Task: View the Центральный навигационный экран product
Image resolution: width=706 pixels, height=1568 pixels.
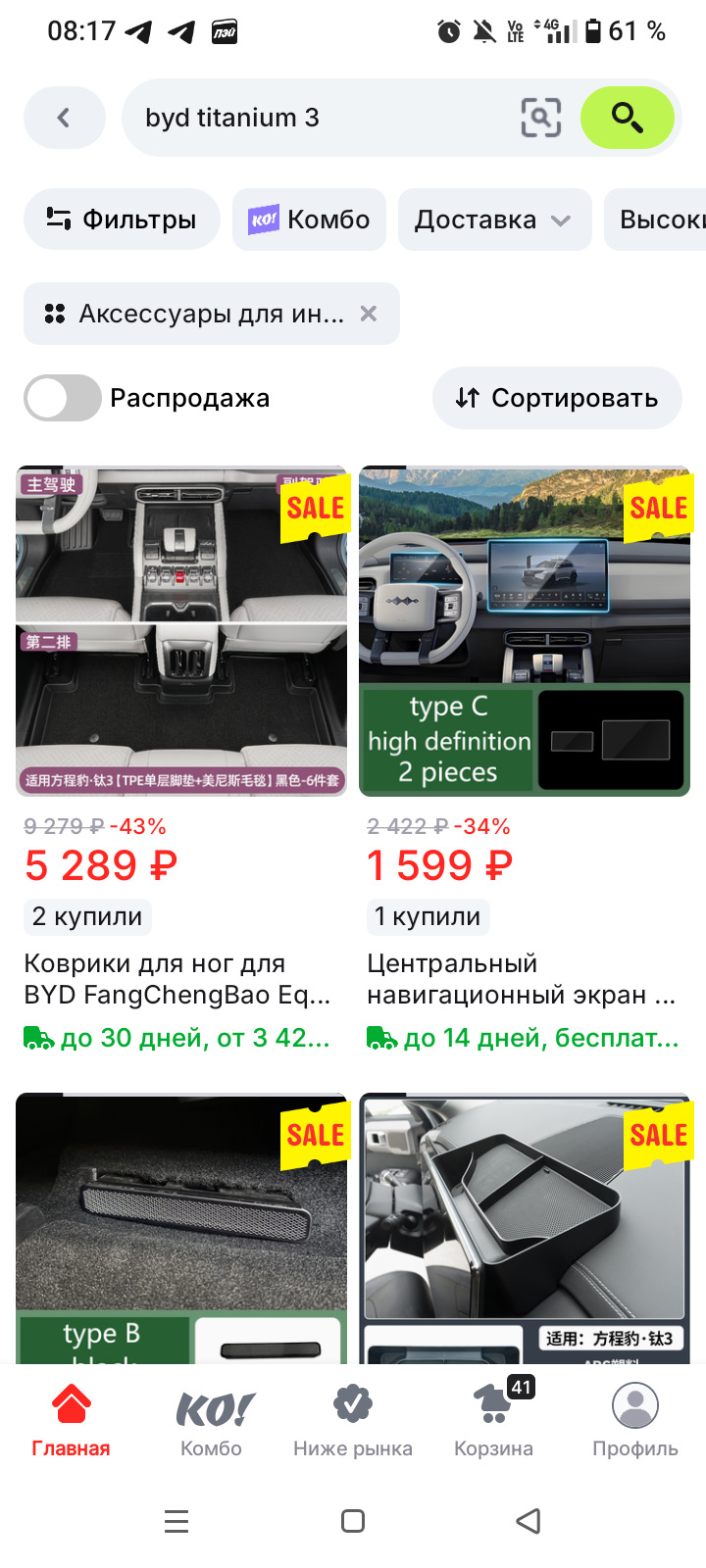Action: point(525,631)
